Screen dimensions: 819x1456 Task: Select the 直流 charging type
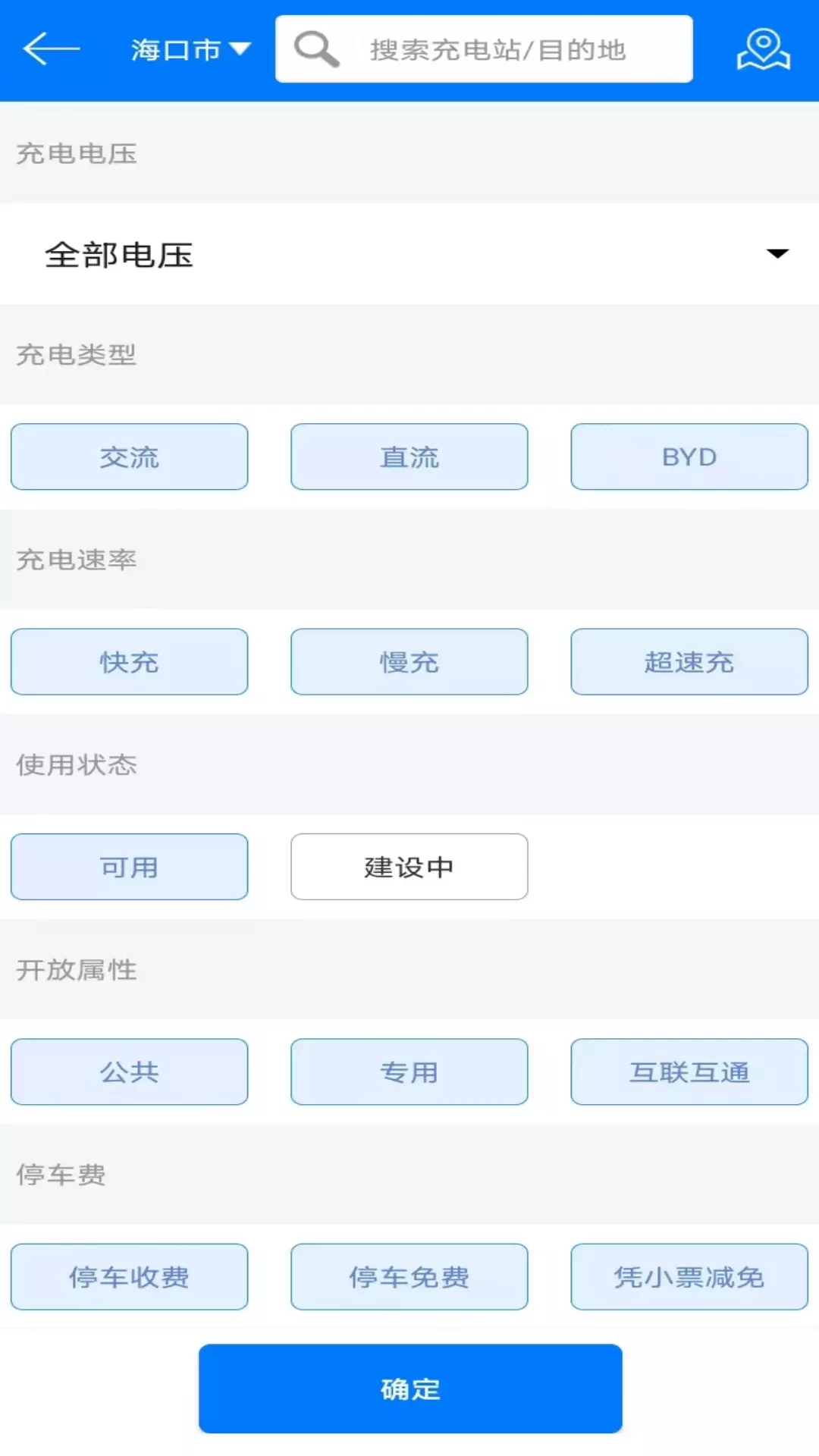pos(409,457)
